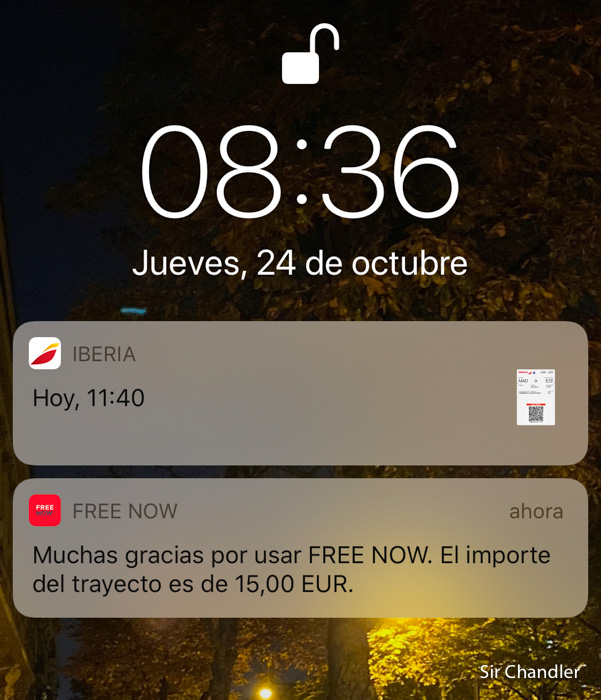
Task: Open the Iberia boarding pass notification
Action: click(x=300, y=395)
